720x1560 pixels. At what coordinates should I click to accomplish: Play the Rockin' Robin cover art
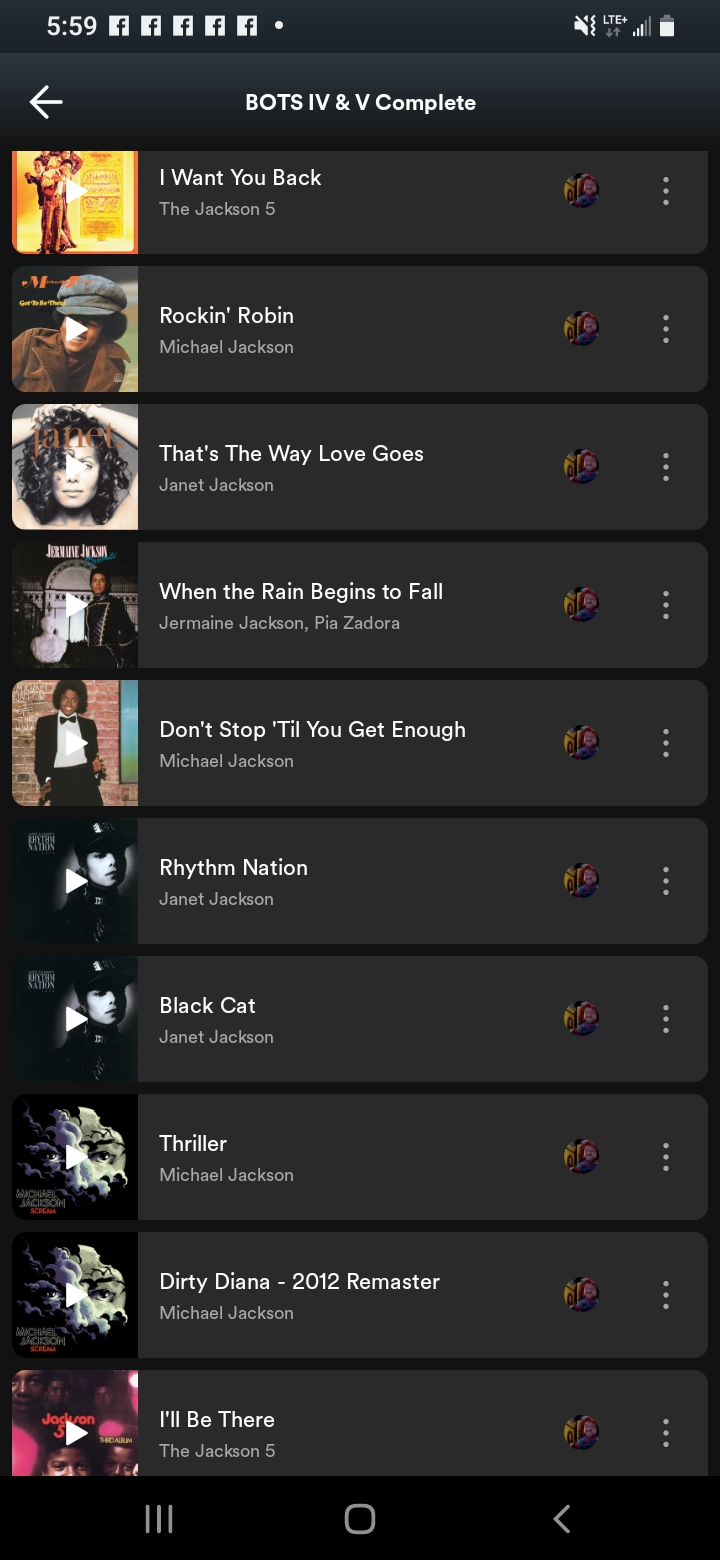click(76, 329)
